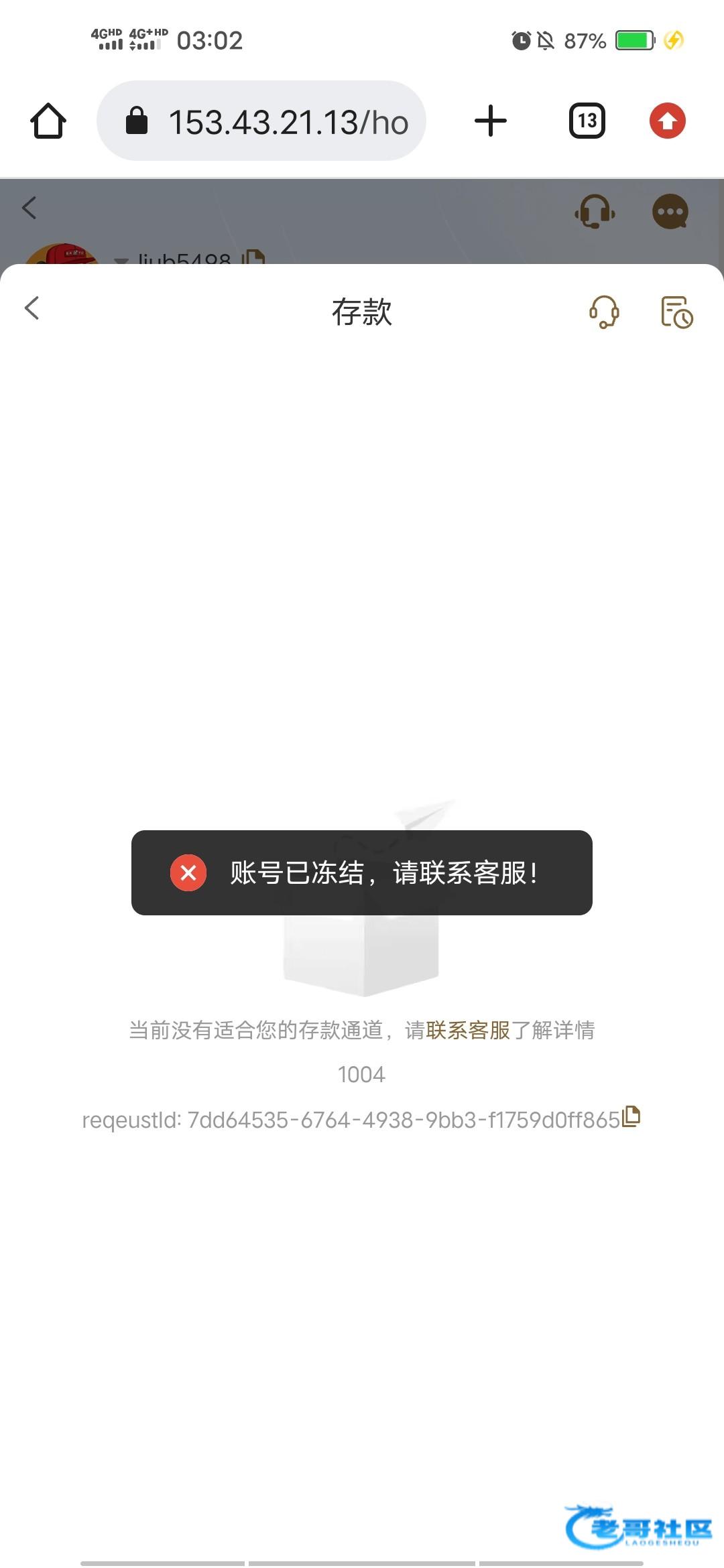
Task: Open deposit history records icon
Action: 676,312
